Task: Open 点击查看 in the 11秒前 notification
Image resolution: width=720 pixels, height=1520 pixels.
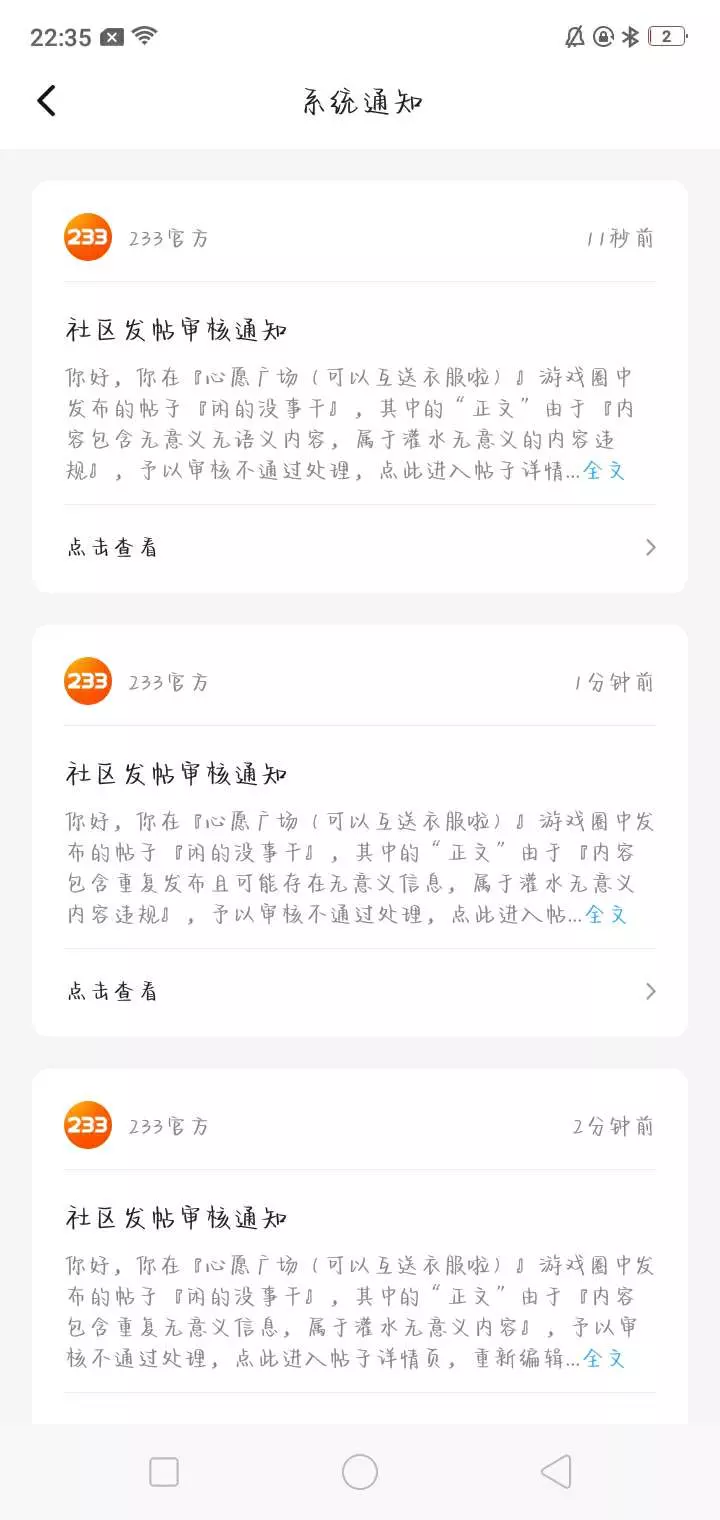Action: [360, 547]
